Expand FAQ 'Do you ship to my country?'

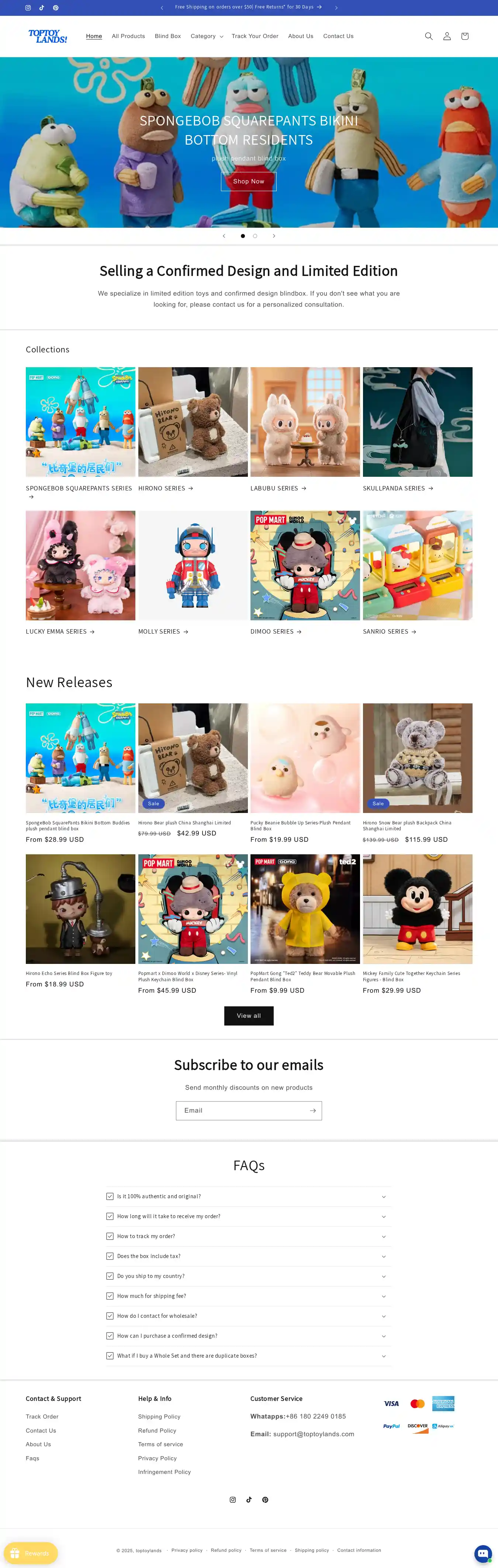click(x=248, y=1276)
